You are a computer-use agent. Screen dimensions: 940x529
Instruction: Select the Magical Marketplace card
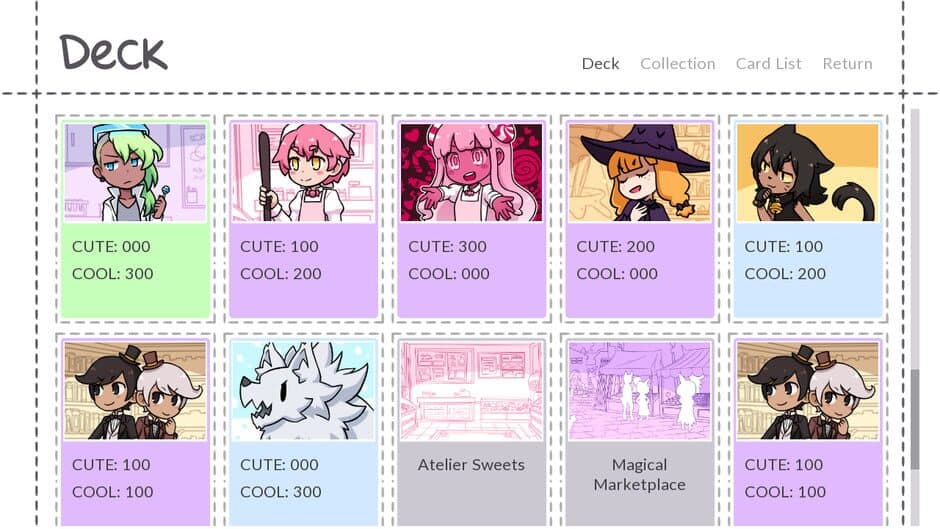[639, 430]
